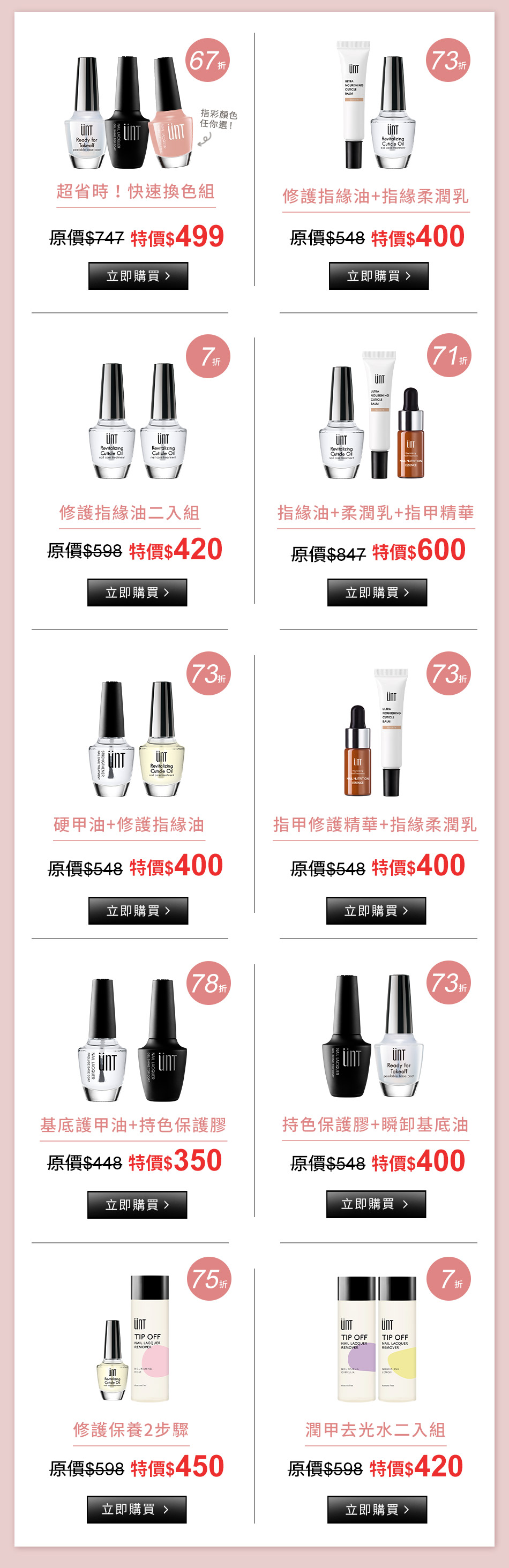This screenshot has width=509, height=1568.
Task: Buy the 超省時快速換色組 set now
Action: [138, 276]
